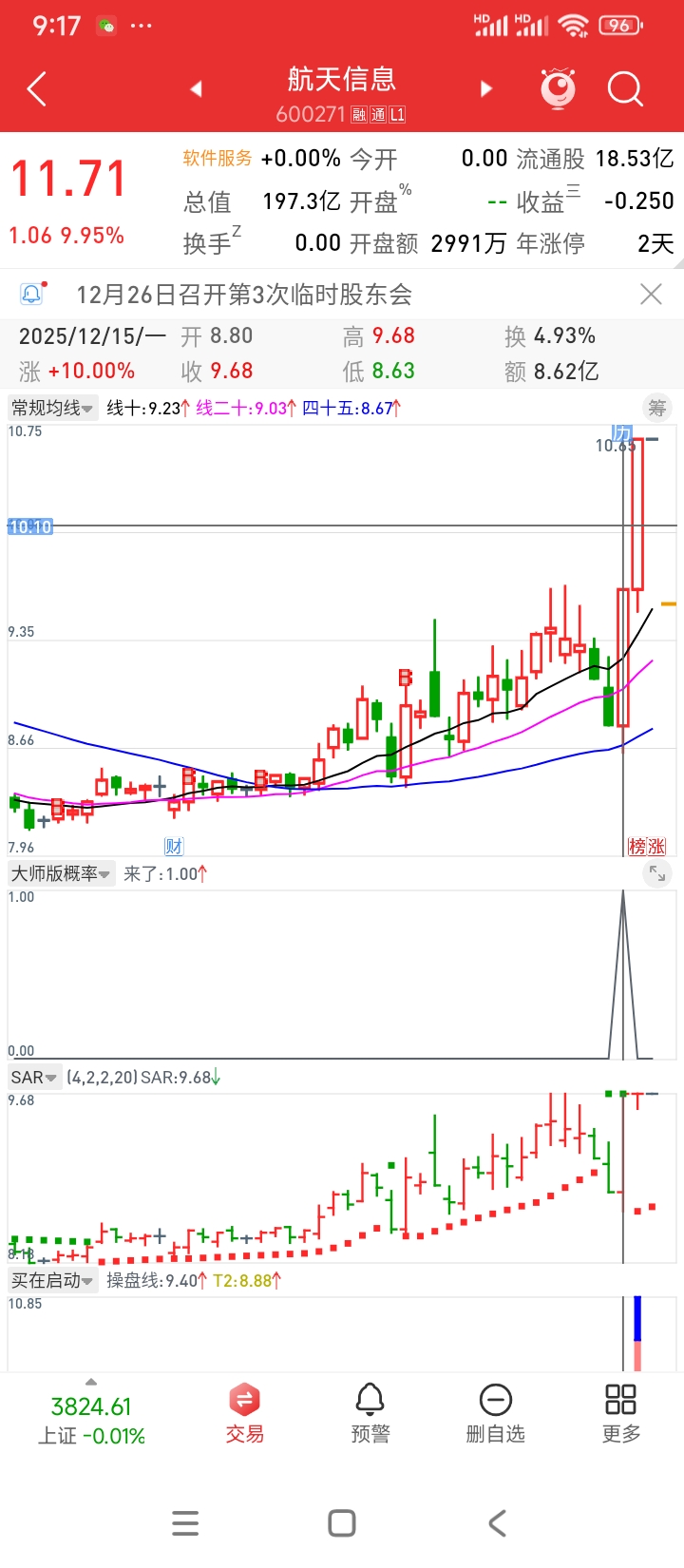Switch to the previous stock

(x=196, y=89)
